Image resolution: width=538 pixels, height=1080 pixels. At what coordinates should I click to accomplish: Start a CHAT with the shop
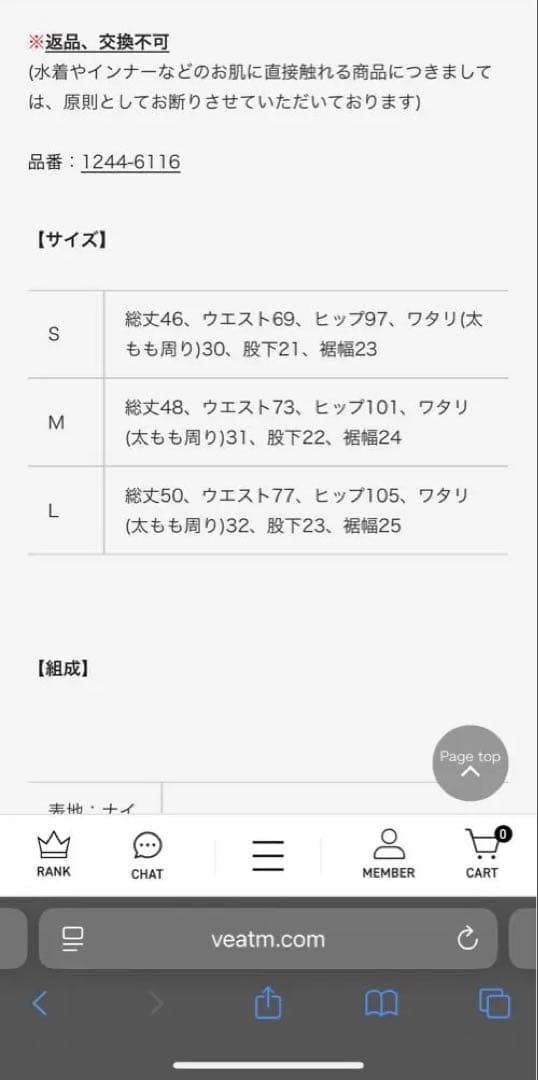point(147,855)
